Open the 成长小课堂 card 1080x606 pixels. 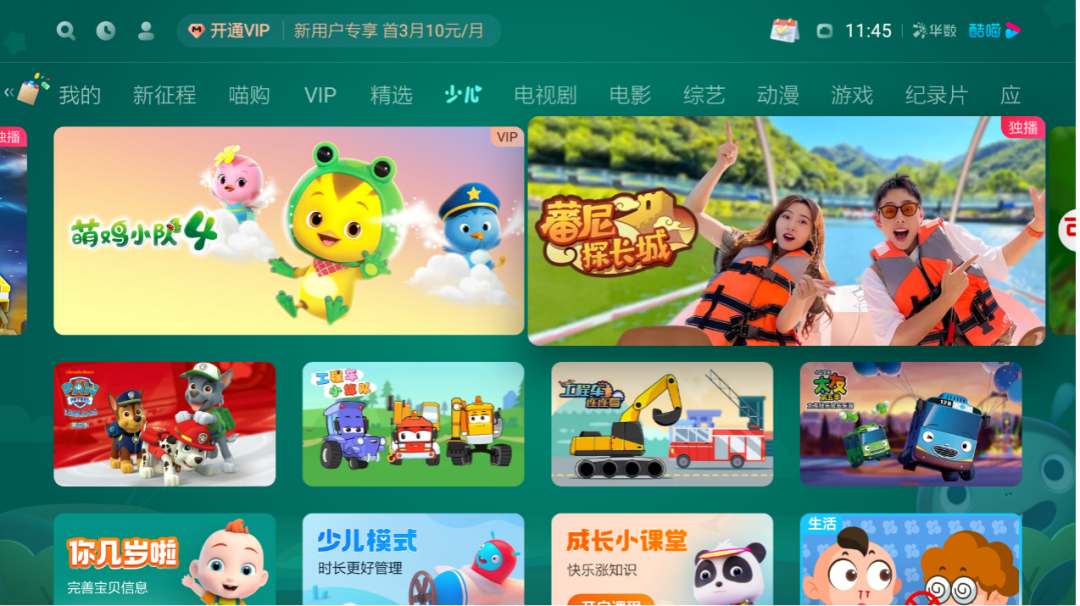[661, 560]
